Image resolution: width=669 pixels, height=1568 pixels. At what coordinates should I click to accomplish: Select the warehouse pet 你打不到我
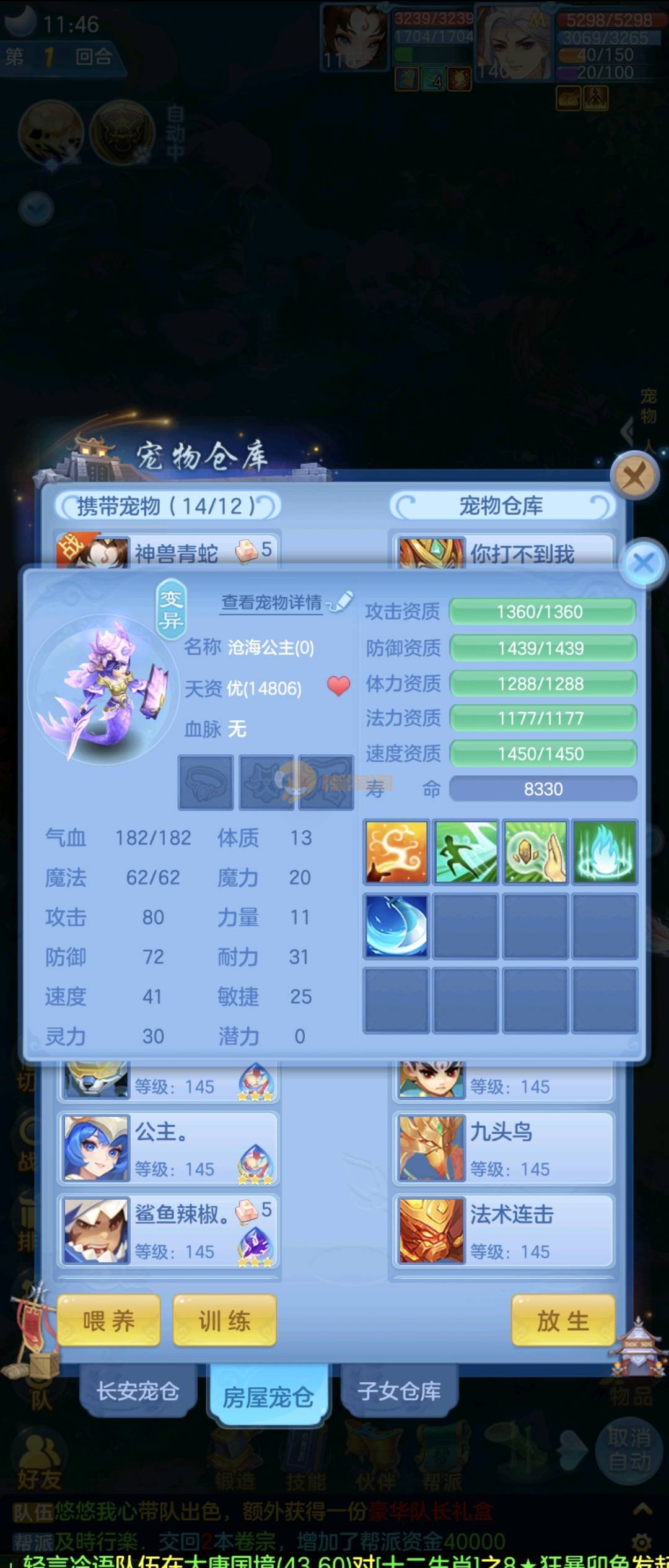point(503,551)
